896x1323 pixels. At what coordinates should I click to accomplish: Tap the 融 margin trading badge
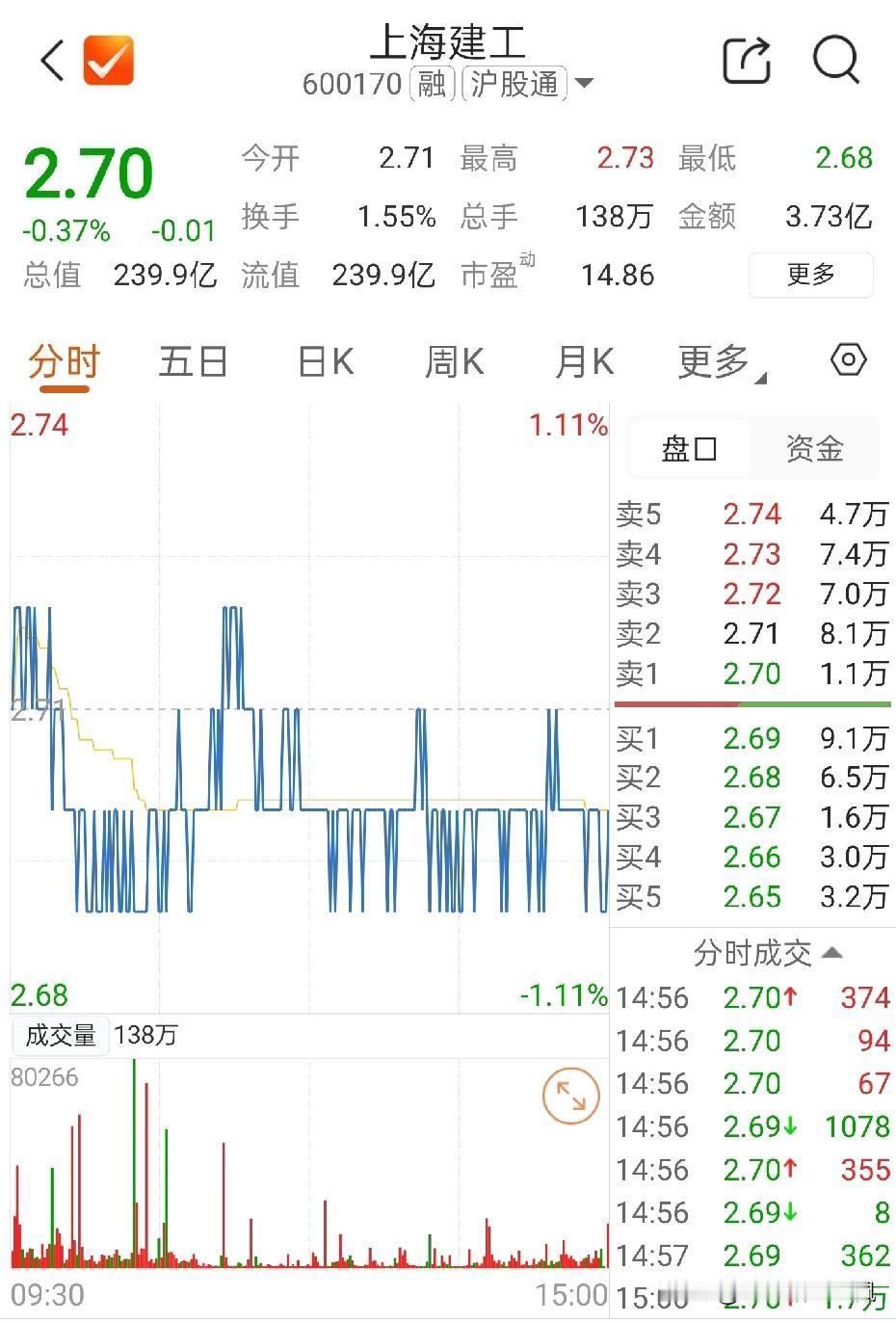click(x=432, y=84)
